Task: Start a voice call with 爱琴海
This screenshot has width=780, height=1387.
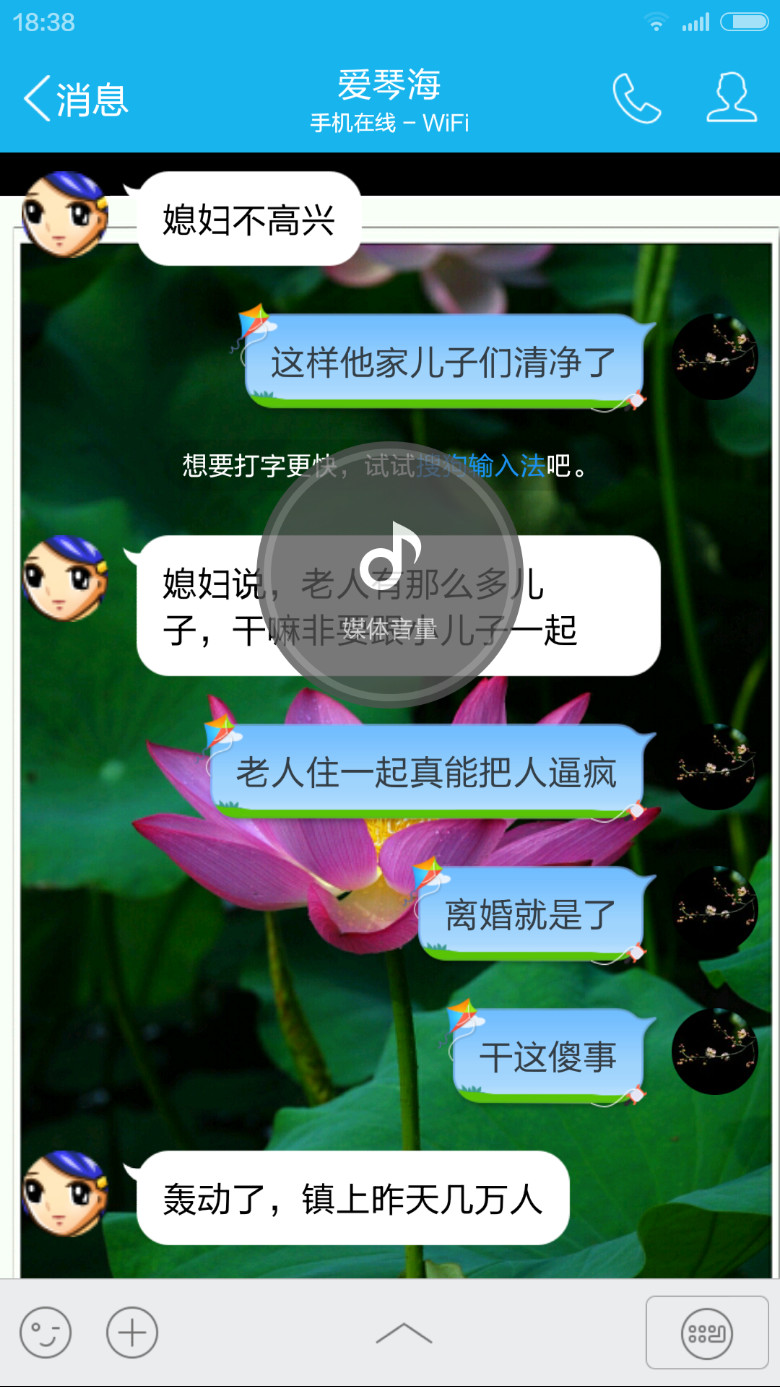Action: pos(637,98)
